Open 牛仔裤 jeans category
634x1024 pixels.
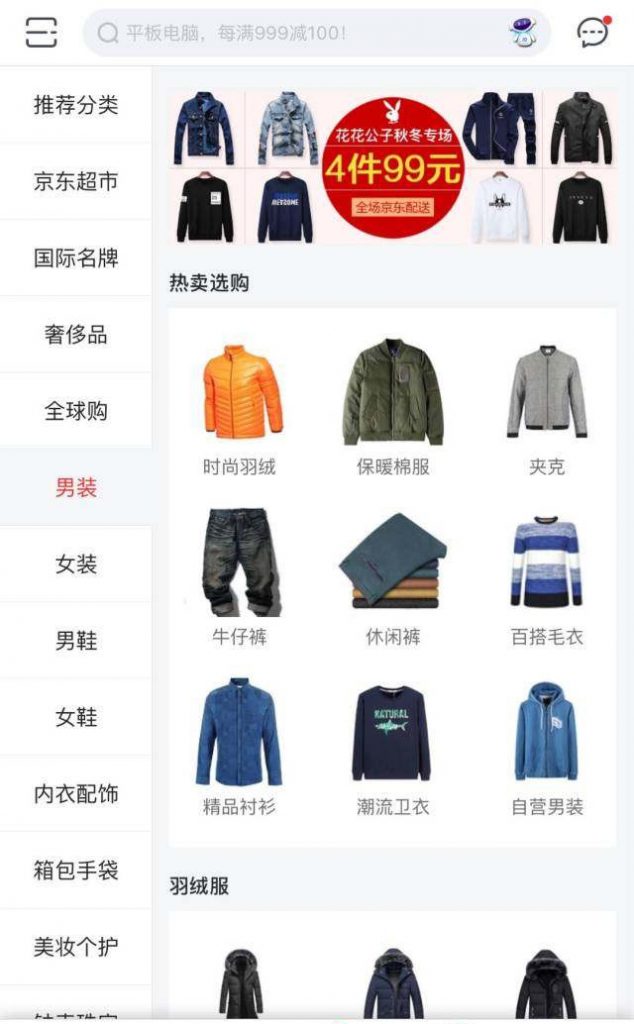coord(240,577)
